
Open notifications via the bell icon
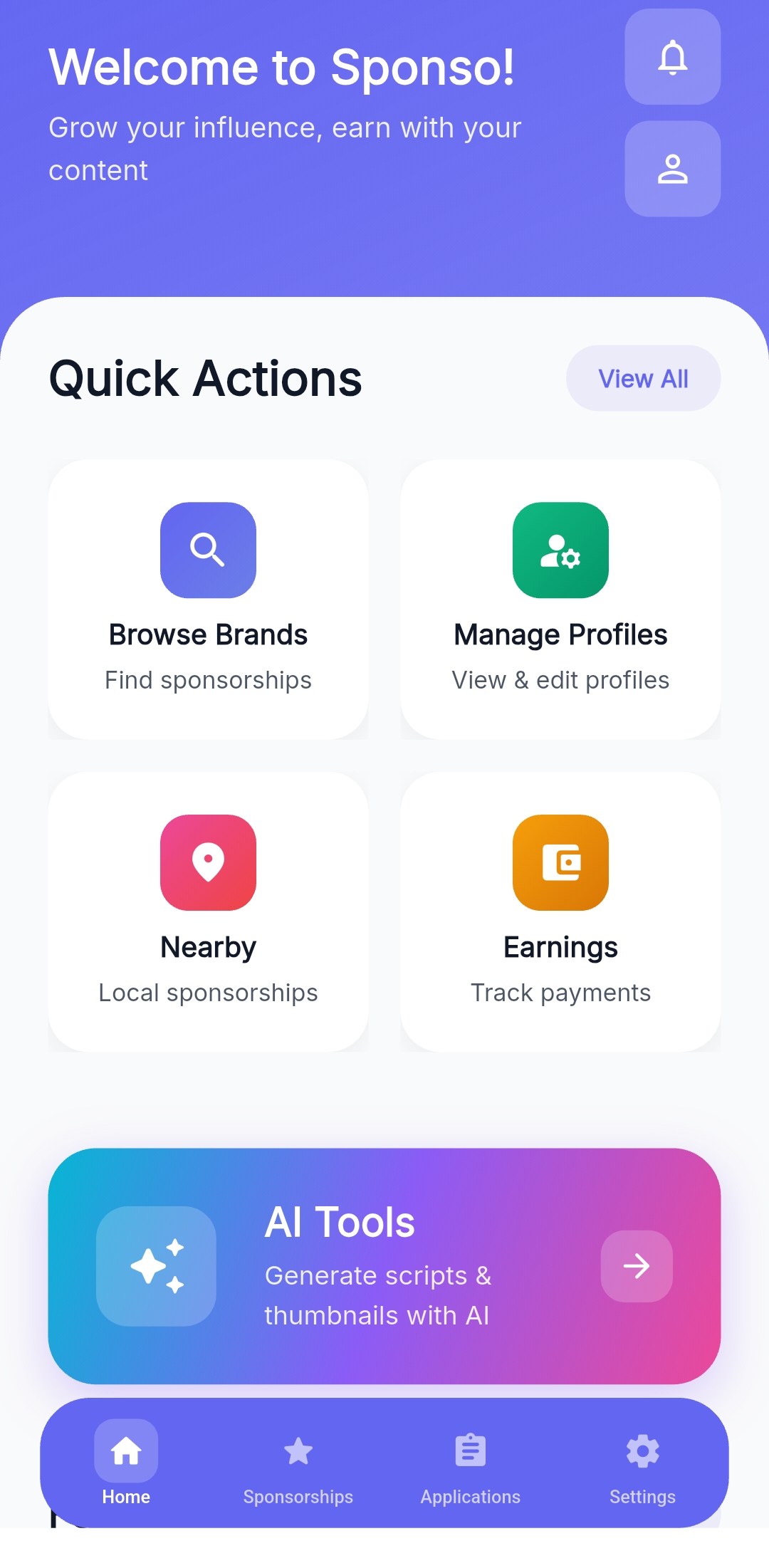tap(671, 58)
